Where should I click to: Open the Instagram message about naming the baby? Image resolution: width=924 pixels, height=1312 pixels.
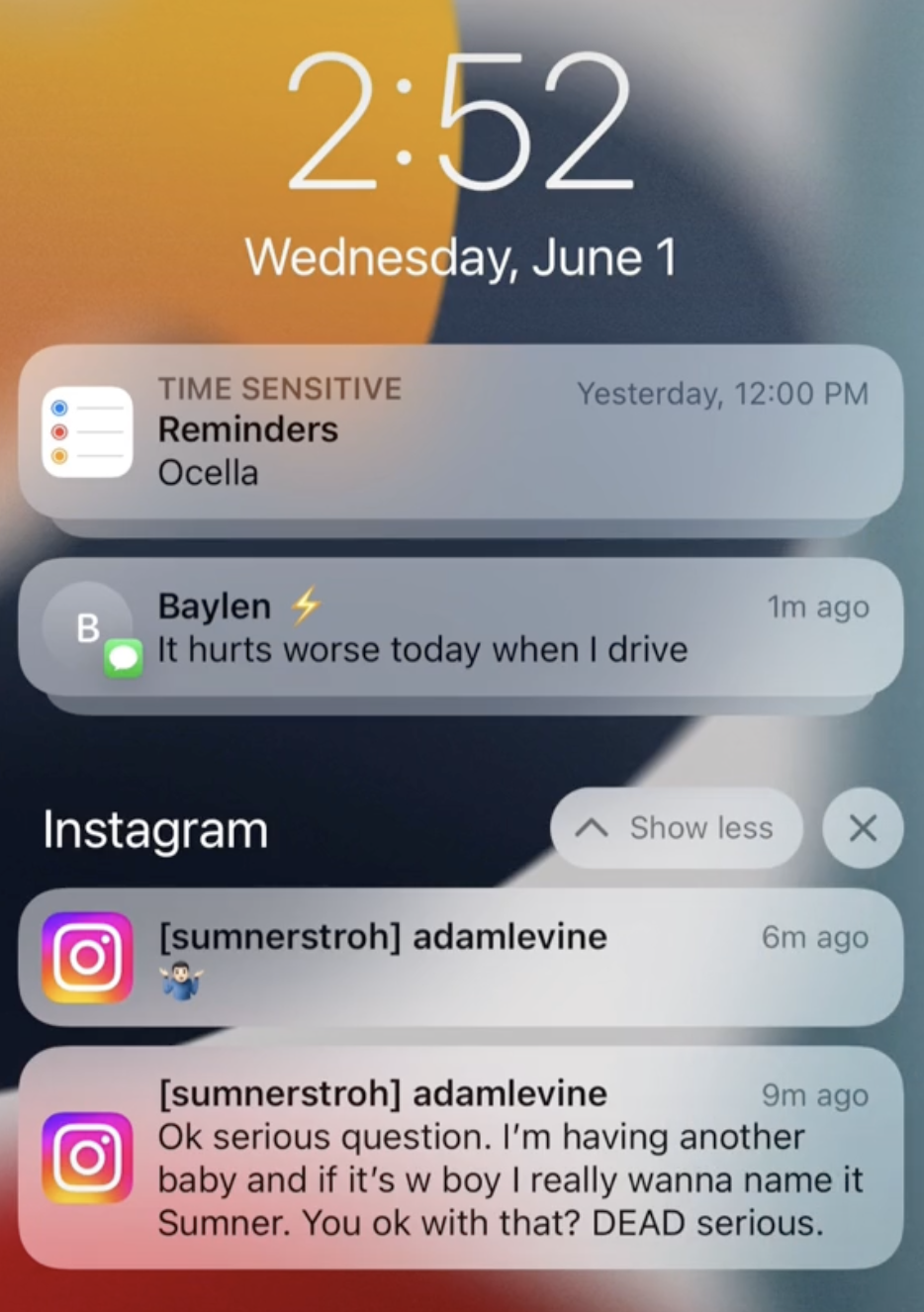(x=461, y=1158)
